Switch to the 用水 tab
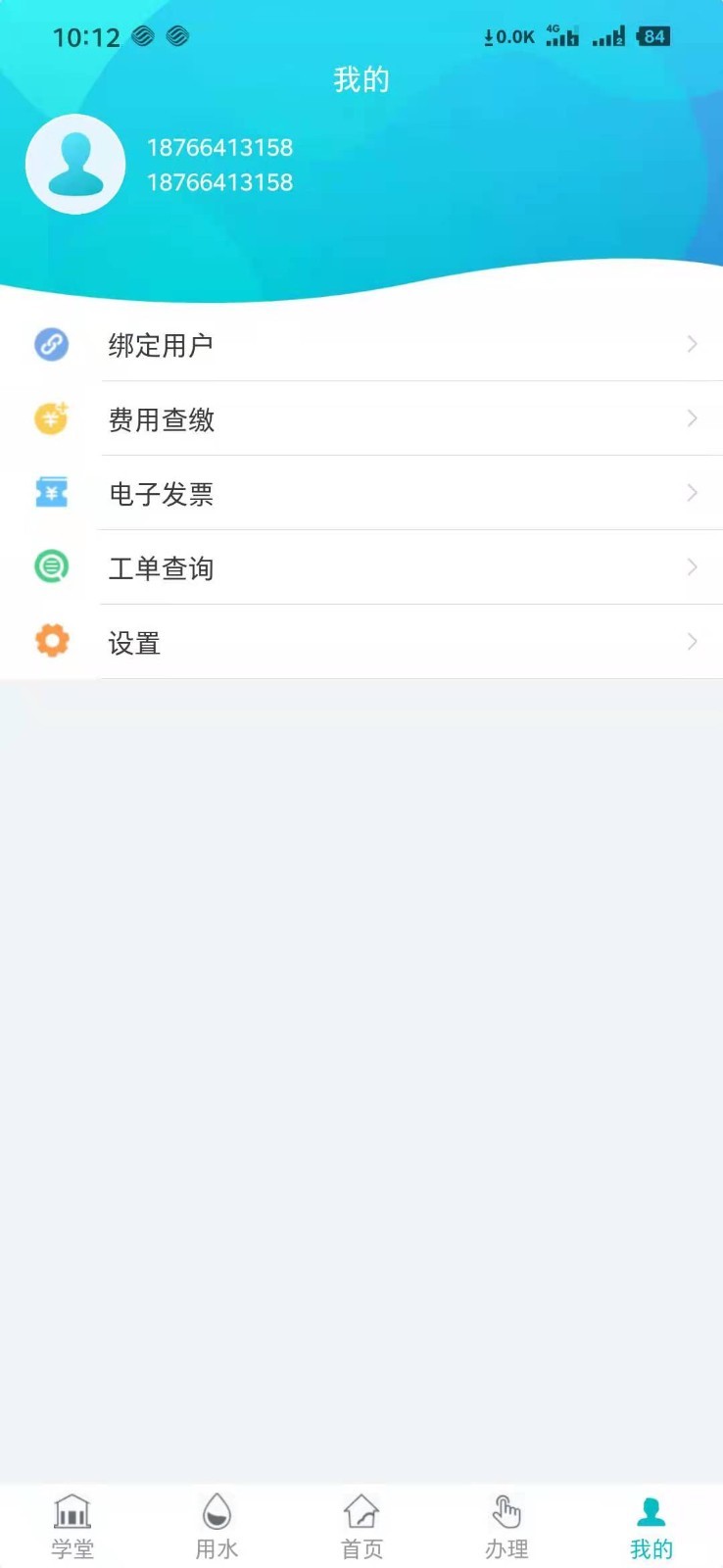The width and height of the screenshot is (723, 1568). 217,1527
